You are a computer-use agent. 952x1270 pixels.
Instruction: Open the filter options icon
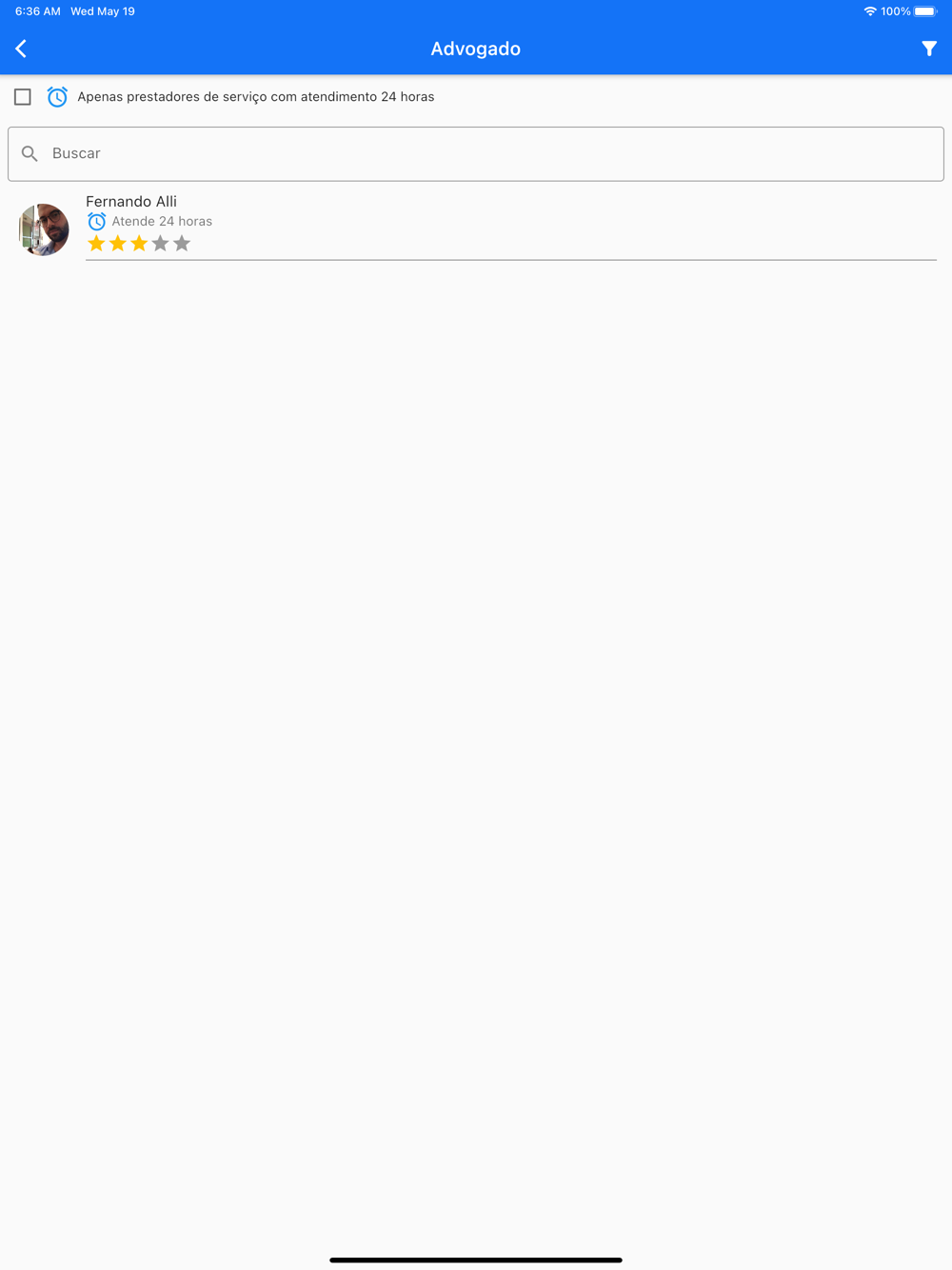click(x=929, y=49)
